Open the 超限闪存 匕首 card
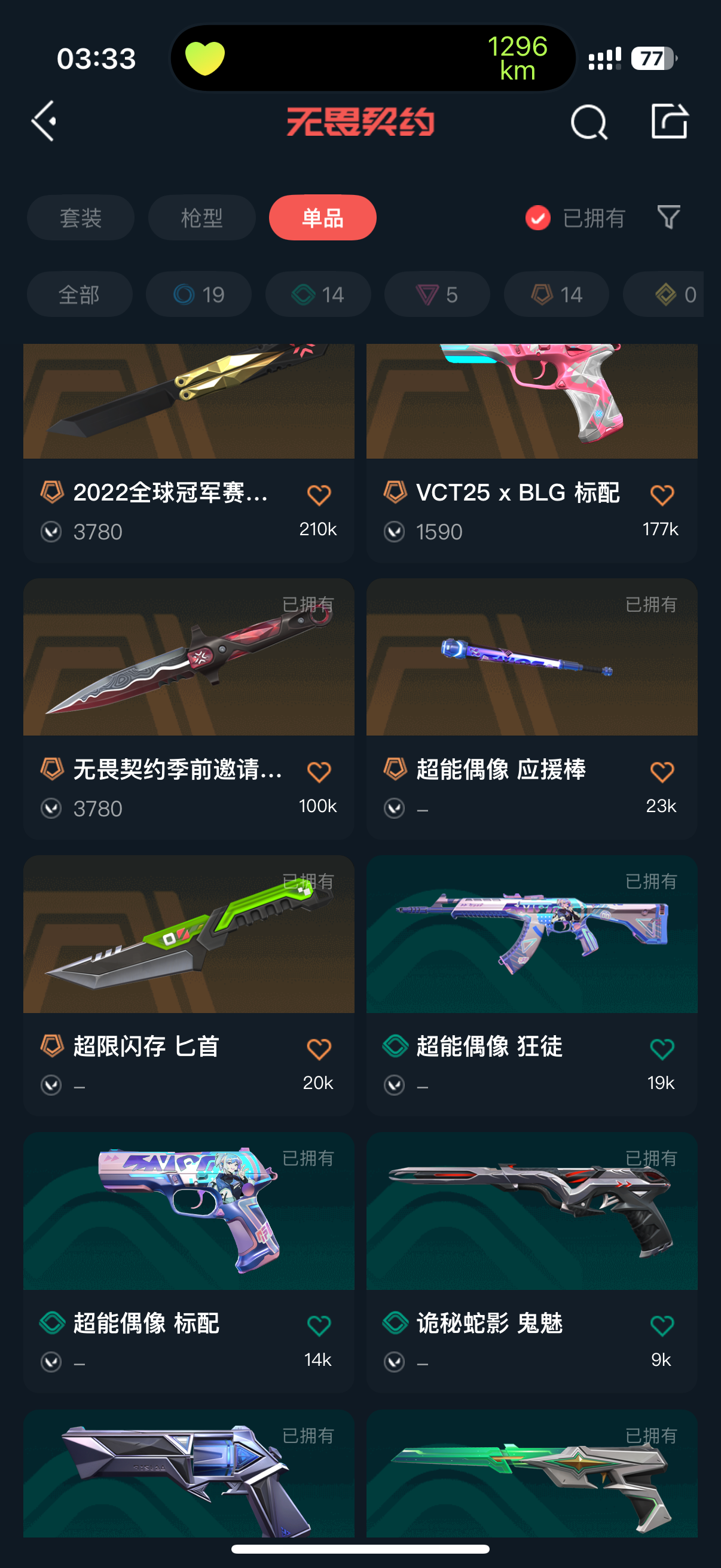 click(x=188, y=986)
